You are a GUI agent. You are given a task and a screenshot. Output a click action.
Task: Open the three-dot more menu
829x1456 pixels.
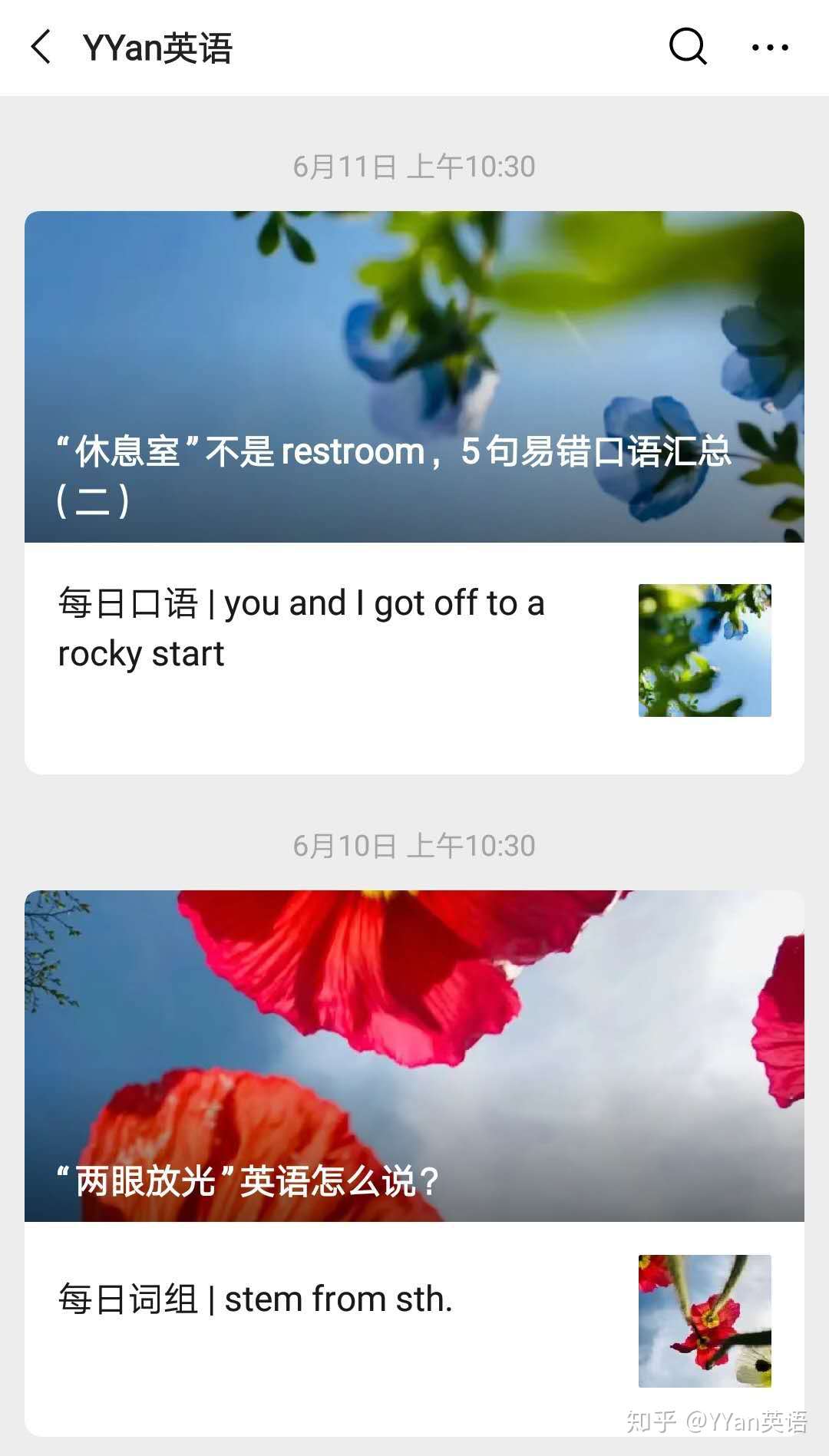(770, 48)
